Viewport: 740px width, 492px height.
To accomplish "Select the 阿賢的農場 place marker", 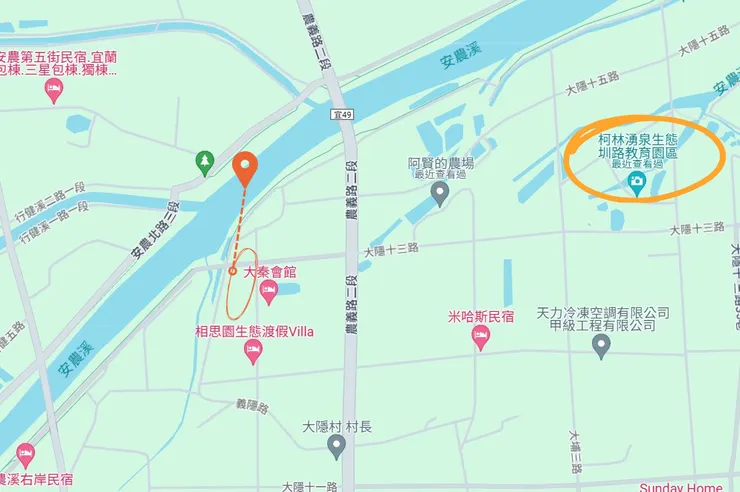I will pyautogui.click(x=440, y=190).
